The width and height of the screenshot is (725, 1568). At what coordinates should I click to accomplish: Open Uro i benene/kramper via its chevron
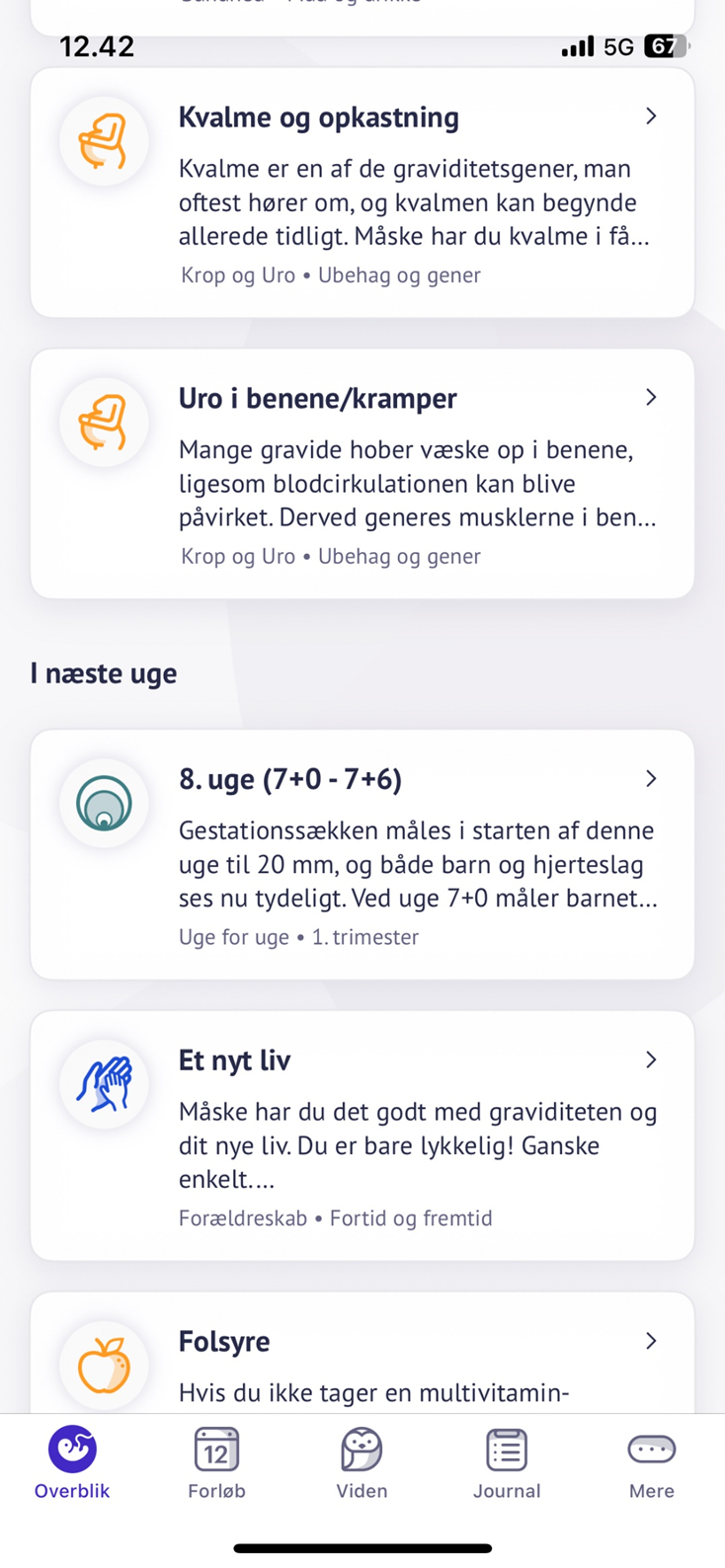coord(651,397)
